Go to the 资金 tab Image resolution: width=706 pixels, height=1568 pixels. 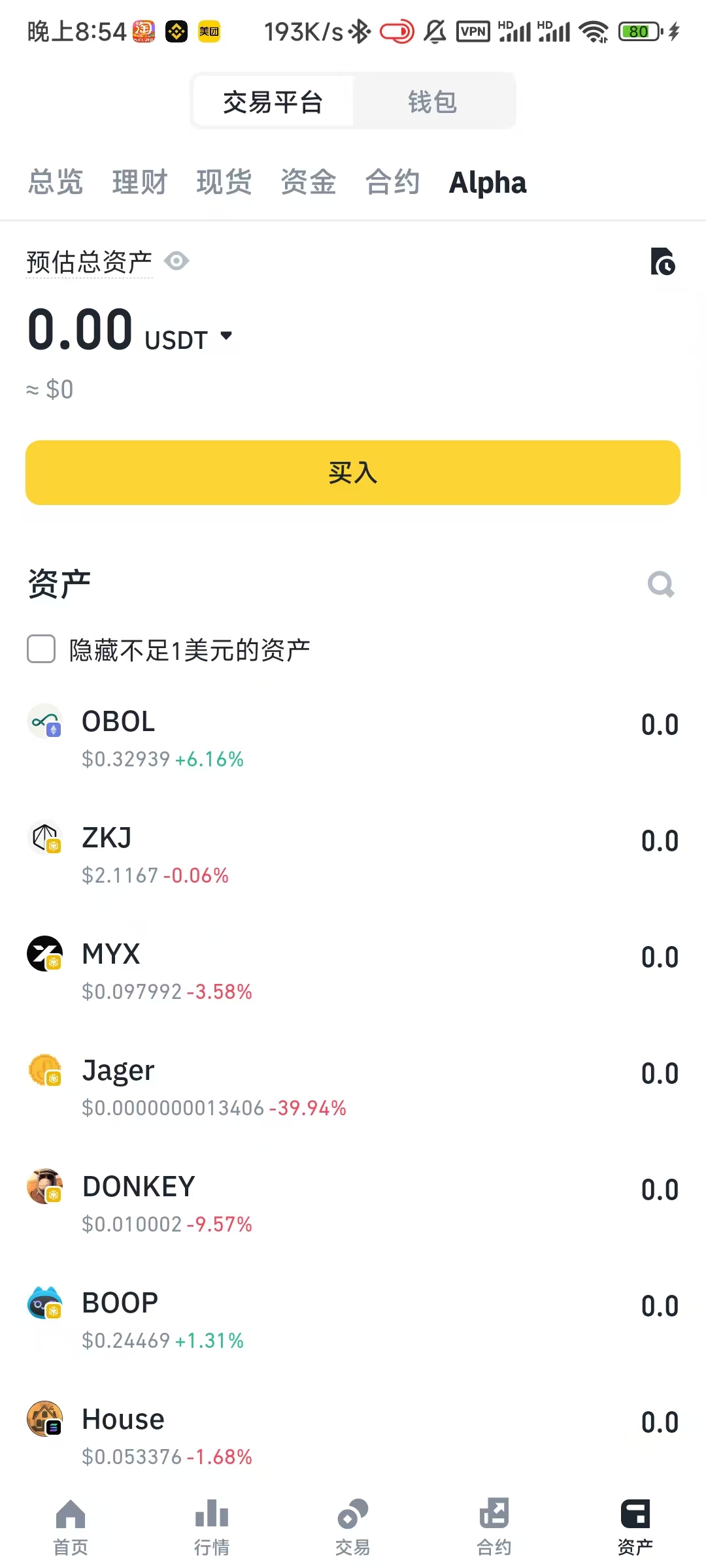tap(309, 182)
